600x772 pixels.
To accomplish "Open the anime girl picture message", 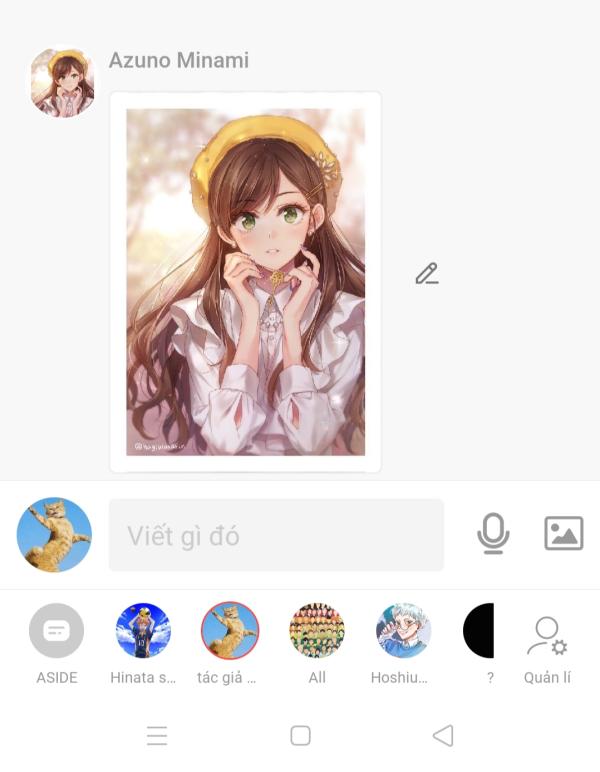I will (245, 282).
